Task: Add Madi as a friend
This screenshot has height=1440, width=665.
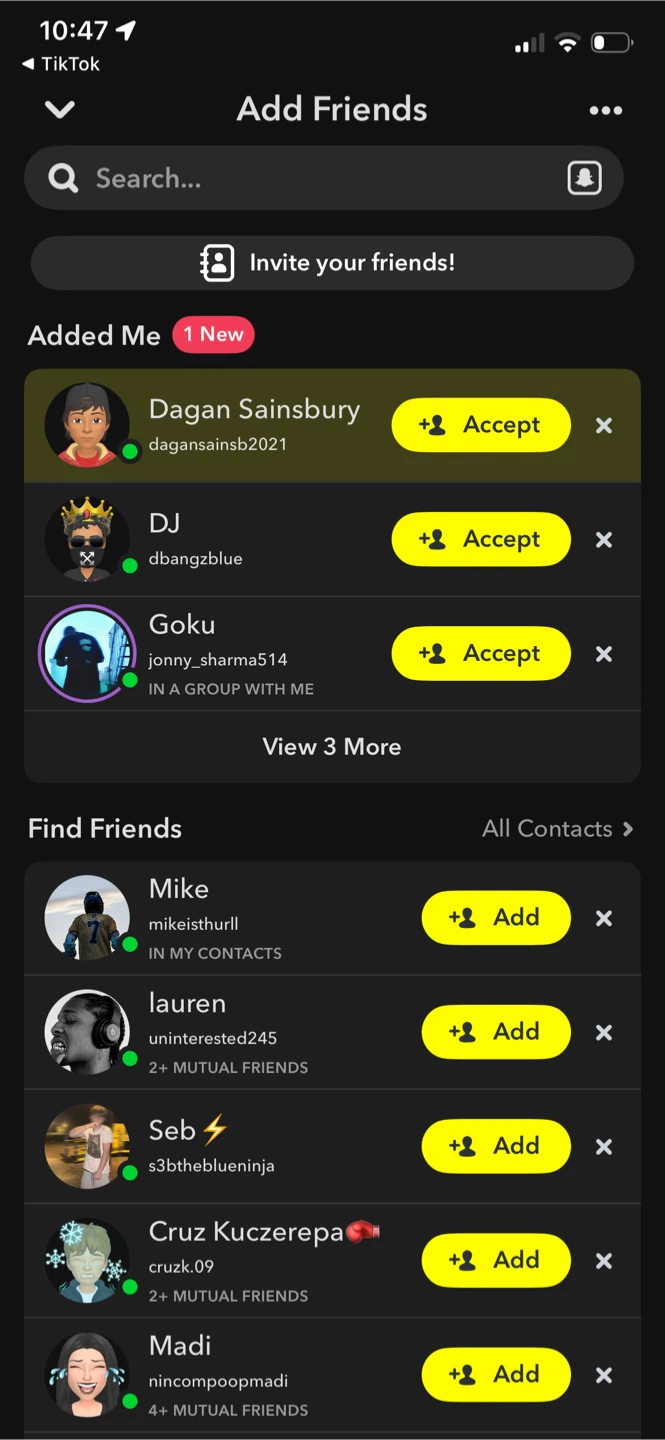Action: tap(496, 1374)
